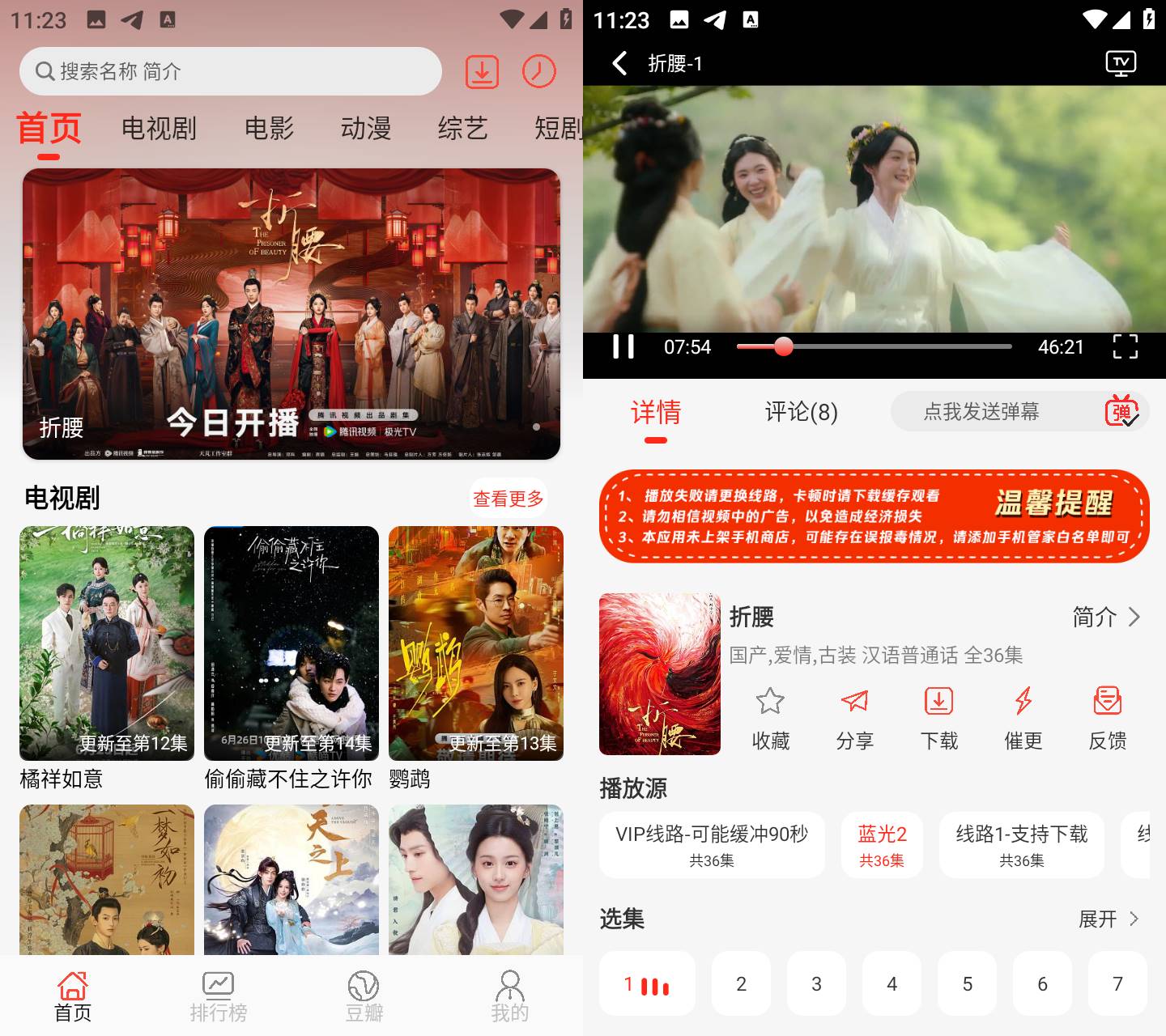The image size is (1166, 1036).
Task: Tap 查看更多 for TV dramas
Action: (x=509, y=499)
